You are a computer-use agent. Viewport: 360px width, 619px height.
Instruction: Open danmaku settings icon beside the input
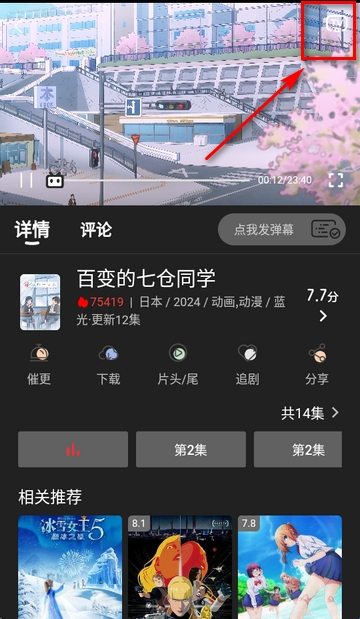pyautogui.click(x=325, y=229)
